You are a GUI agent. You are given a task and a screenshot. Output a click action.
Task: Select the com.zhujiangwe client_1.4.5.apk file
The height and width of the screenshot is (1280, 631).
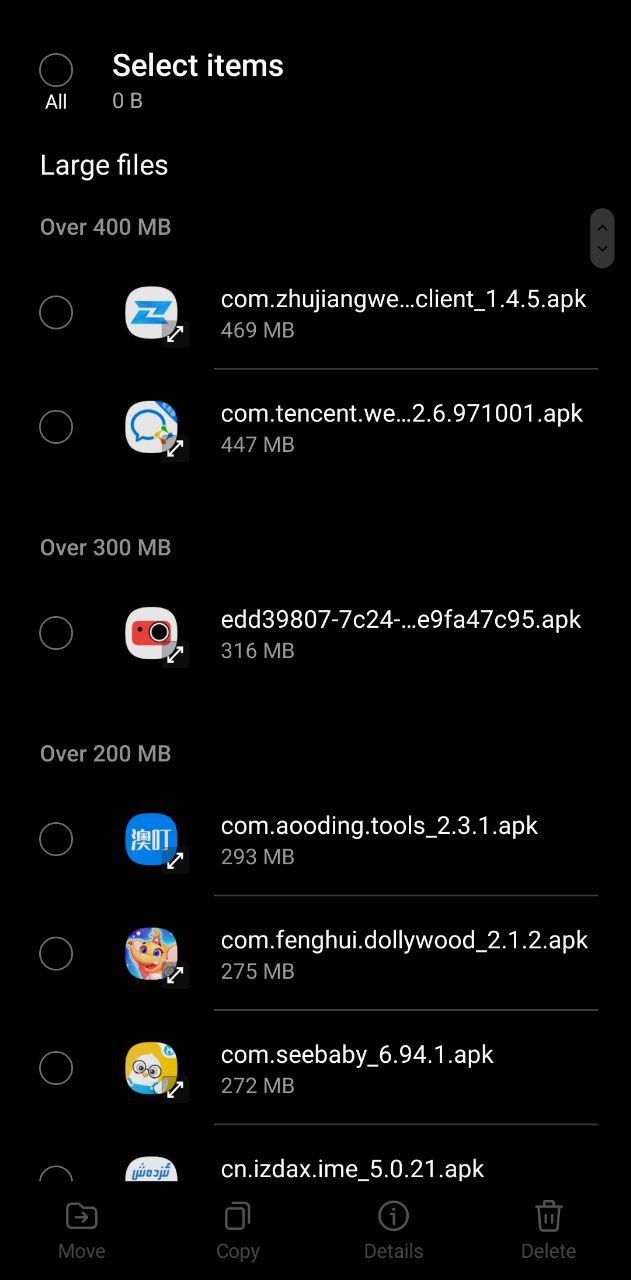click(56, 312)
